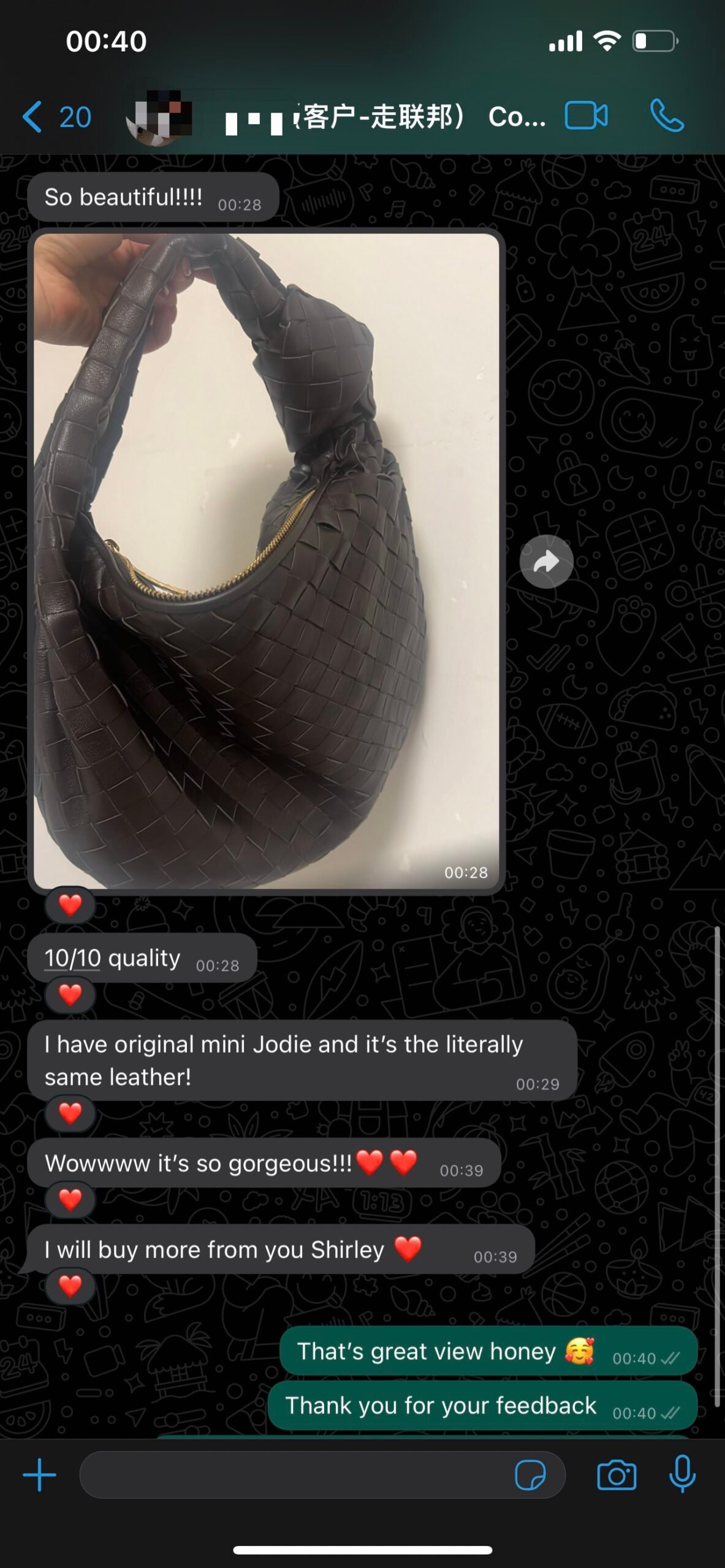
Task: View heart reaction under the bag photo
Action: 70,905
